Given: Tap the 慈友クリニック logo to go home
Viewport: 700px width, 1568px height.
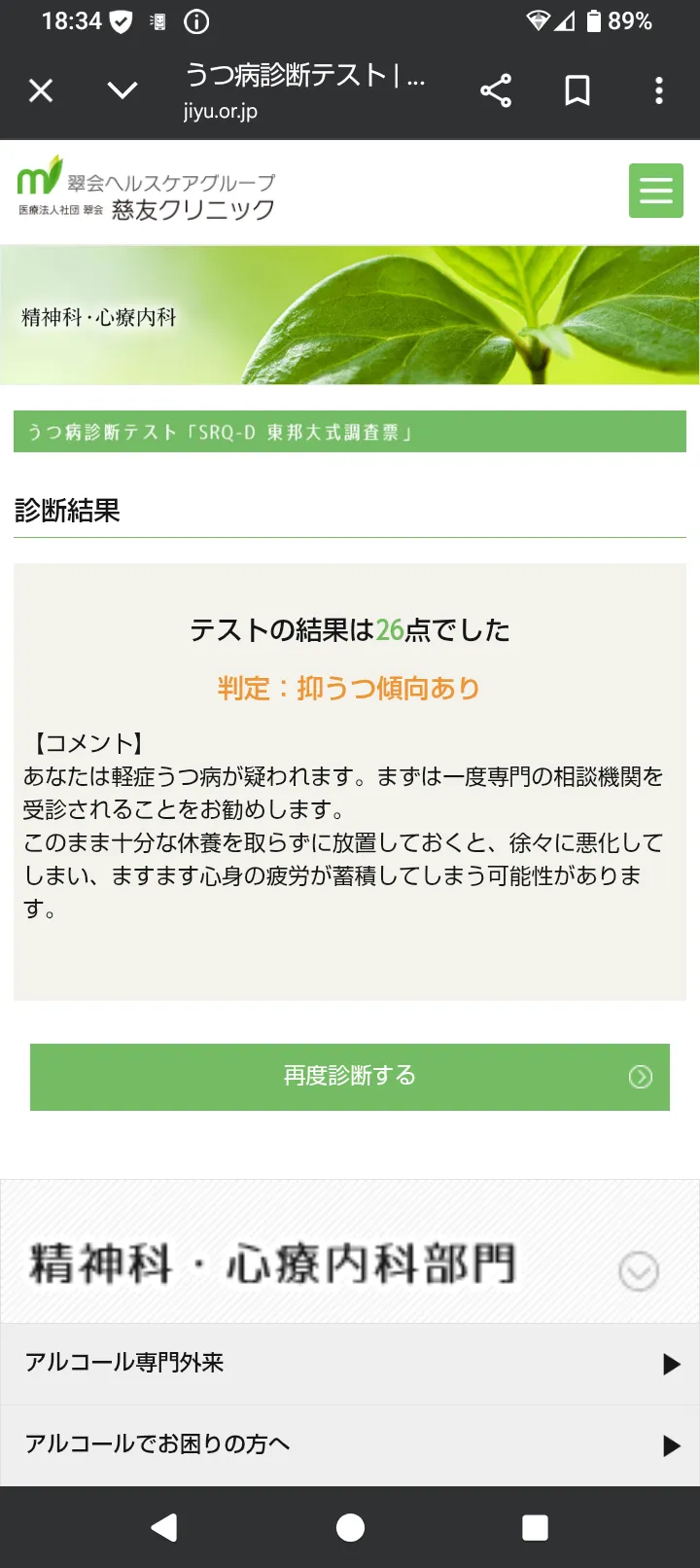Looking at the screenshot, I should 146,190.
